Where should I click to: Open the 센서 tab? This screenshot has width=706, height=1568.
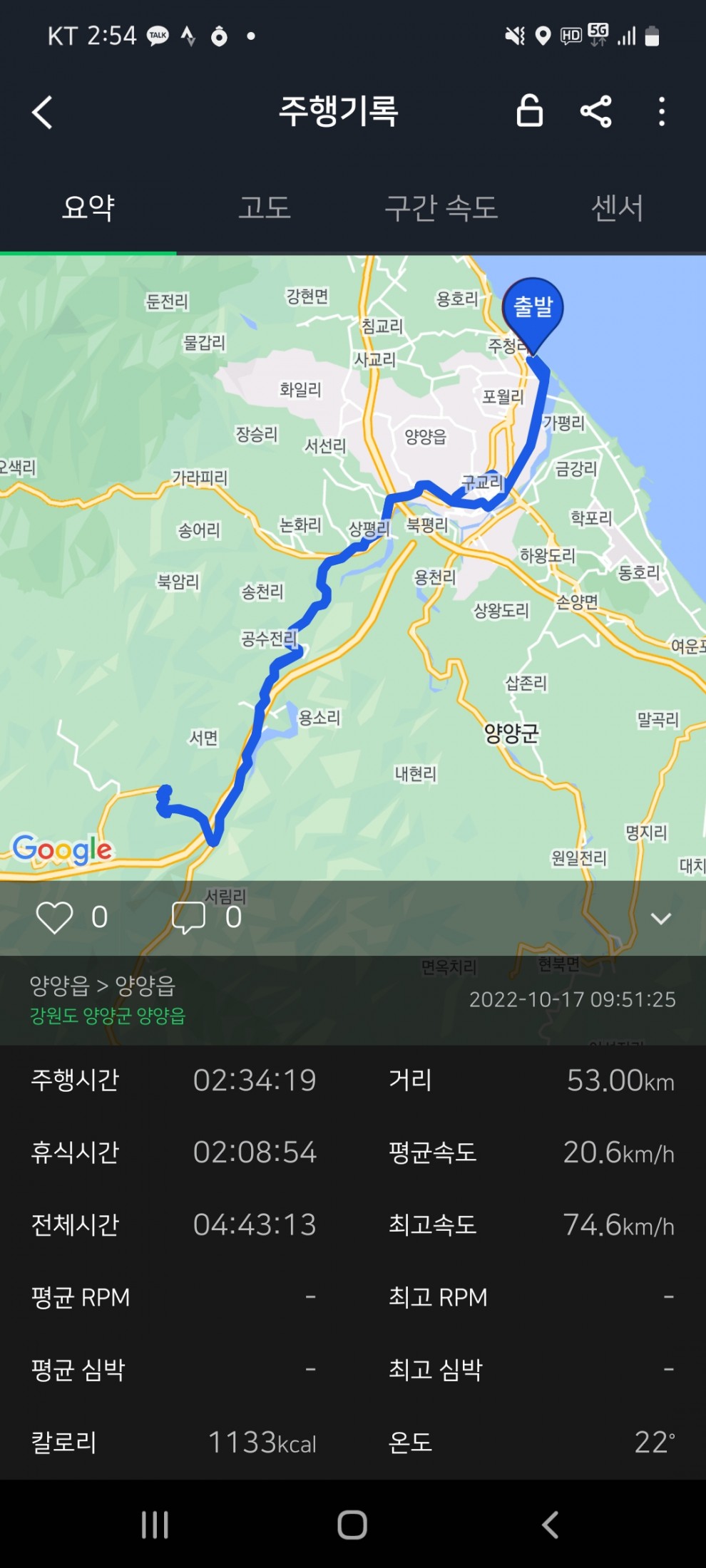click(x=617, y=208)
